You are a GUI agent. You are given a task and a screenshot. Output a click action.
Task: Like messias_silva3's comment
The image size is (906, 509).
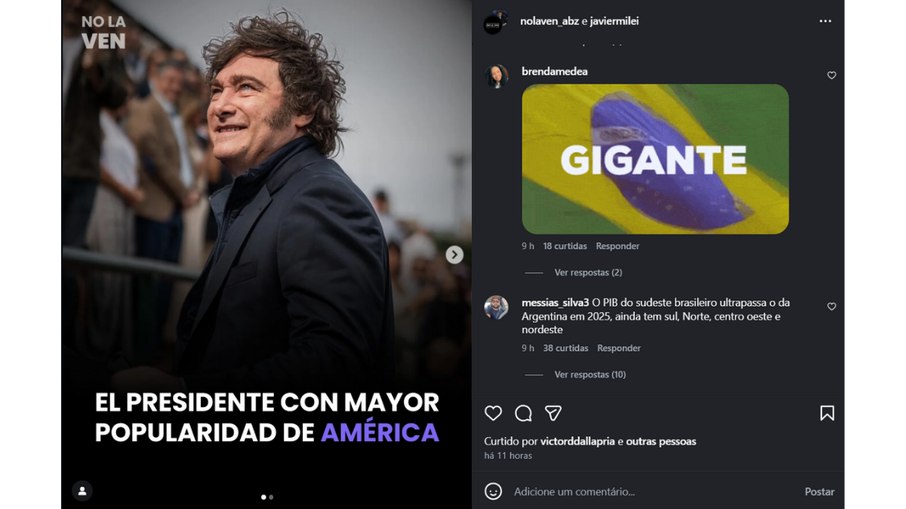(x=831, y=306)
